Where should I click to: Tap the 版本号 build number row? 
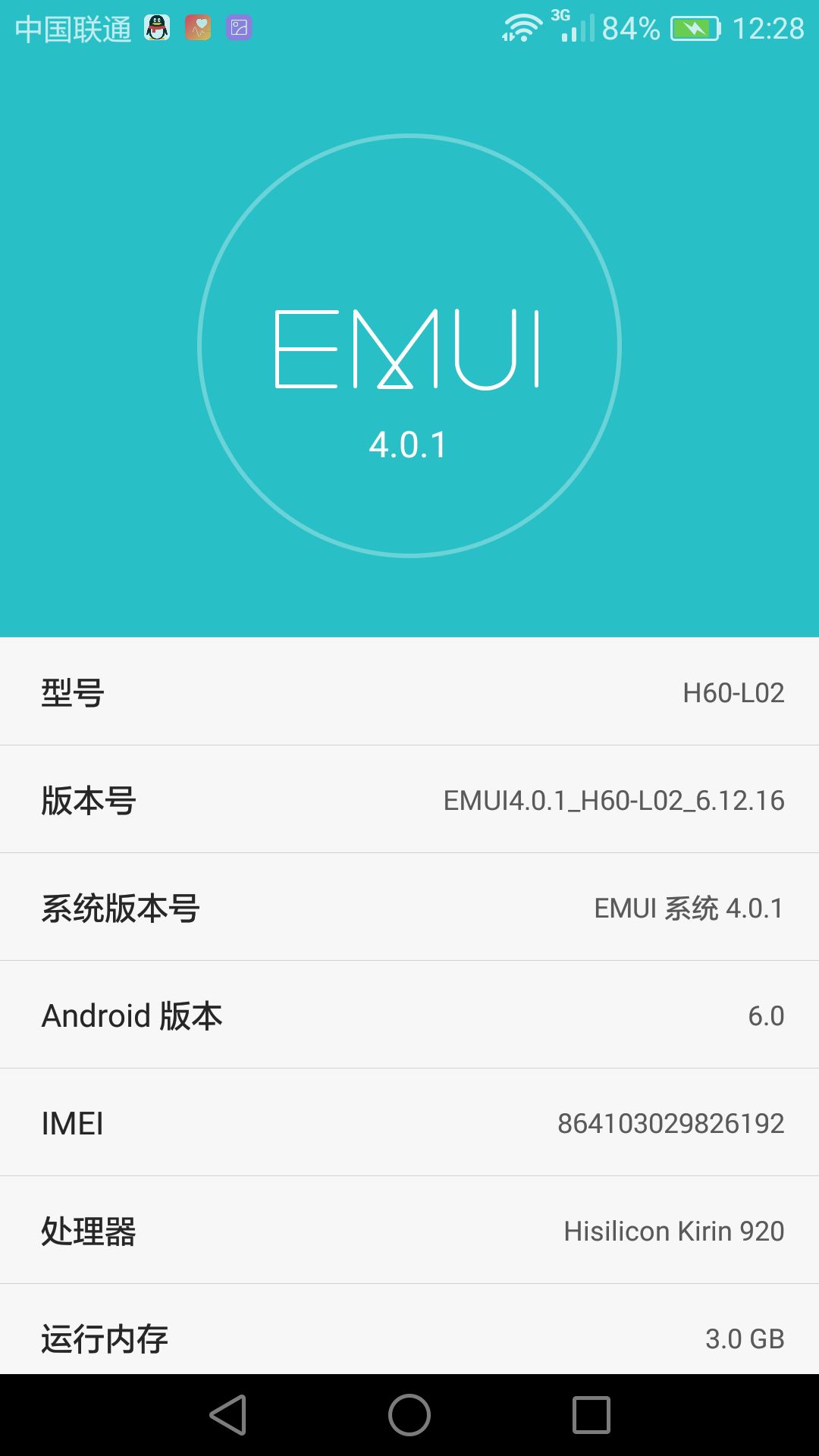pyautogui.click(x=409, y=799)
